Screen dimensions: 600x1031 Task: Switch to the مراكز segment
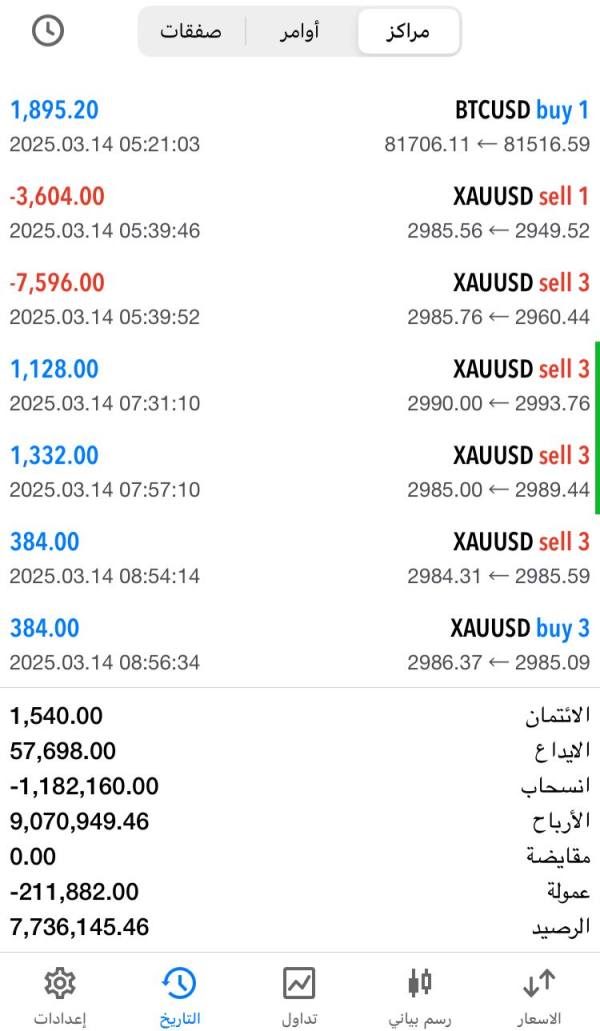pyautogui.click(x=408, y=33)
